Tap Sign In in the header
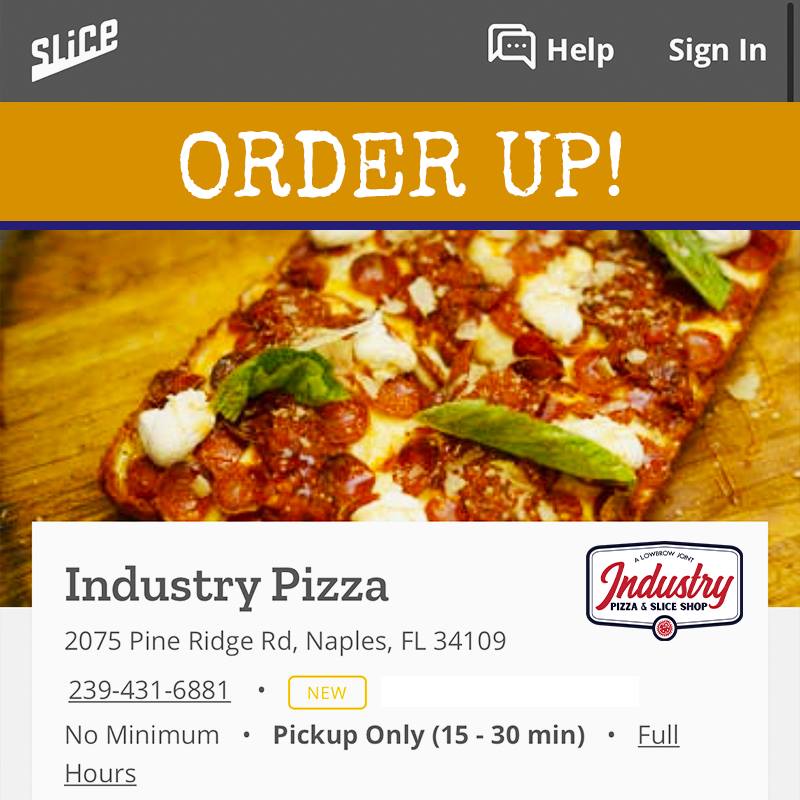The height and width of the screenshot is (800, 800). (717, 50)
